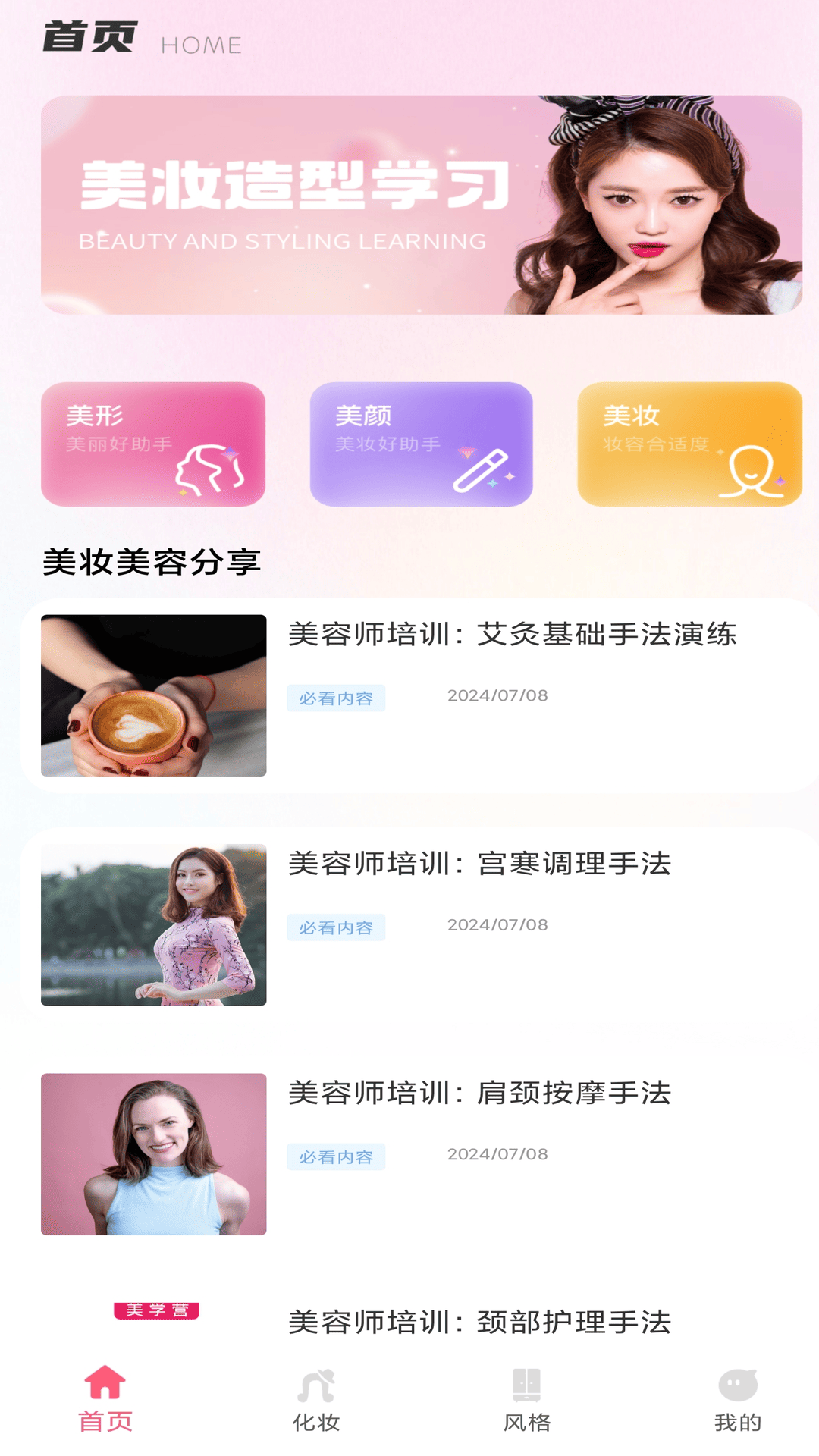Tap the pink dress woman thumbnail
The image size is (819, 1456).
point(154,925)
